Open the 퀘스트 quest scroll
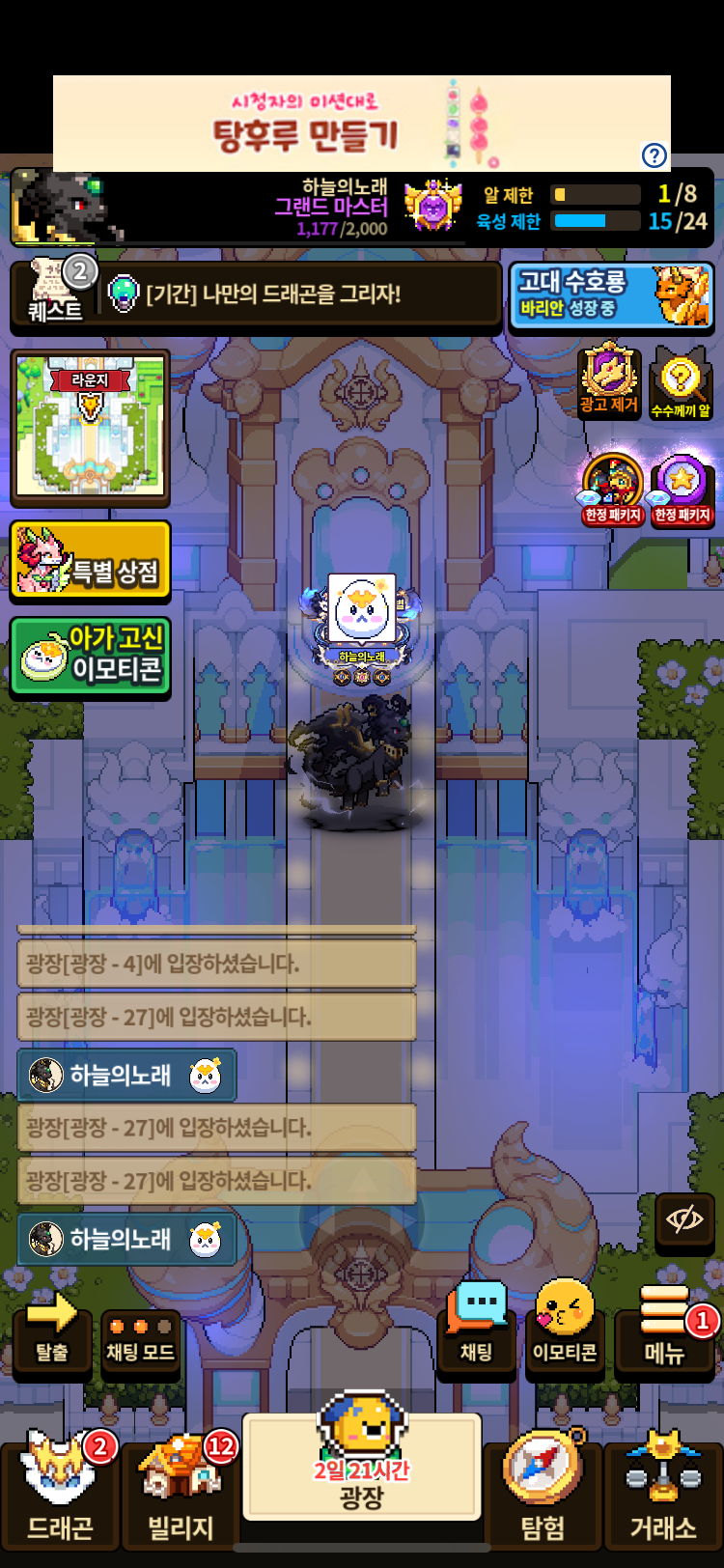724x1568 pixels. [x=56, y=294]
